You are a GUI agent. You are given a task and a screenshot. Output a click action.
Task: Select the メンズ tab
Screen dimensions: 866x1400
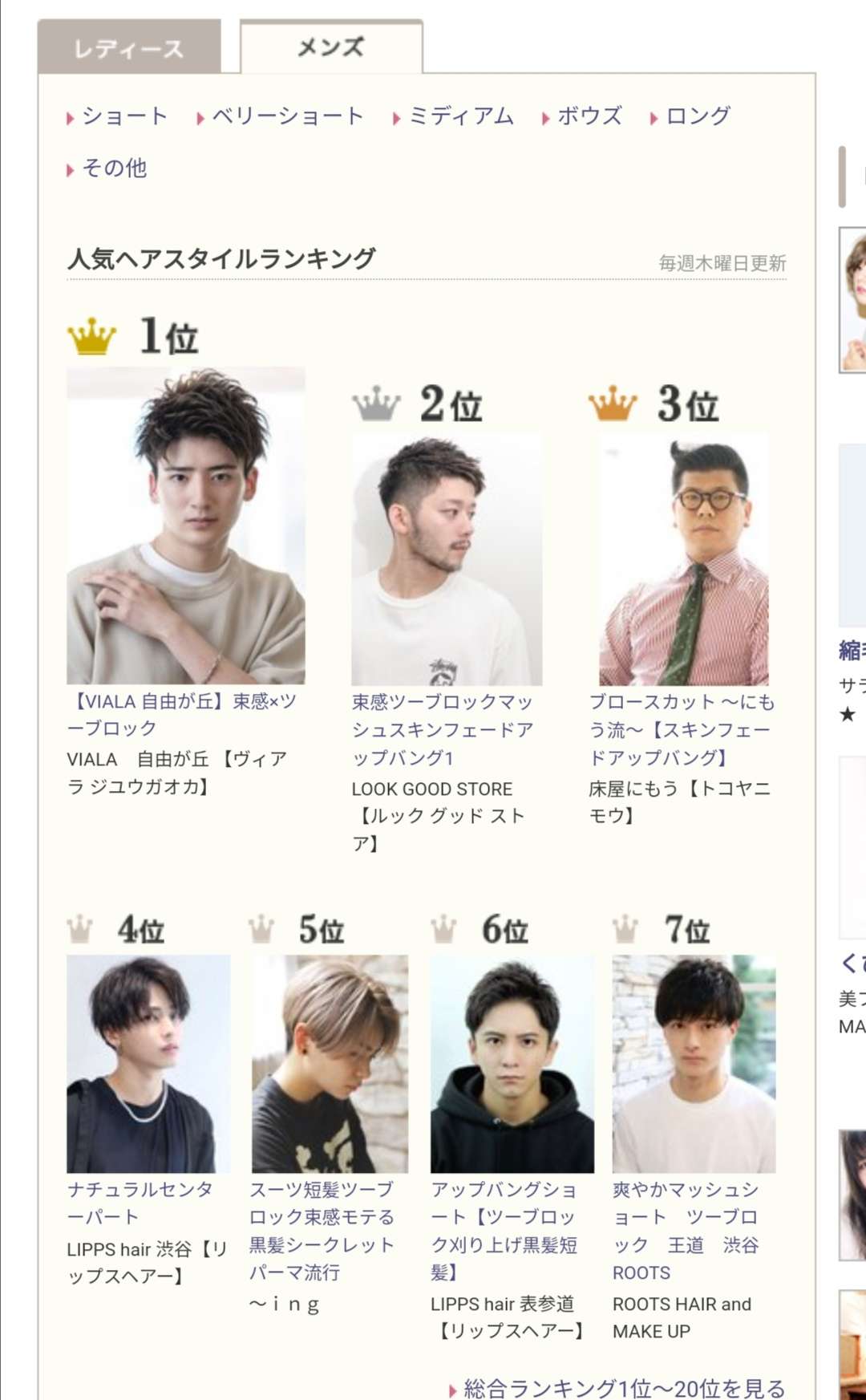[x=330, y=47]
